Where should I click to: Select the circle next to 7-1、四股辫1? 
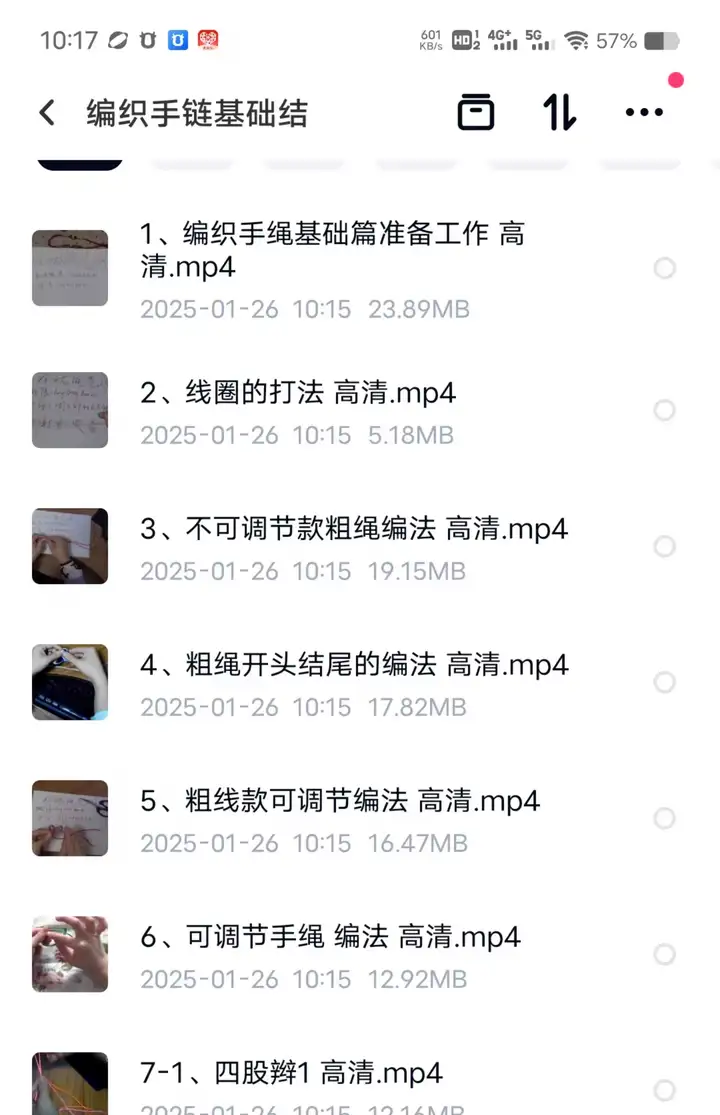(x=665, y=1090)
